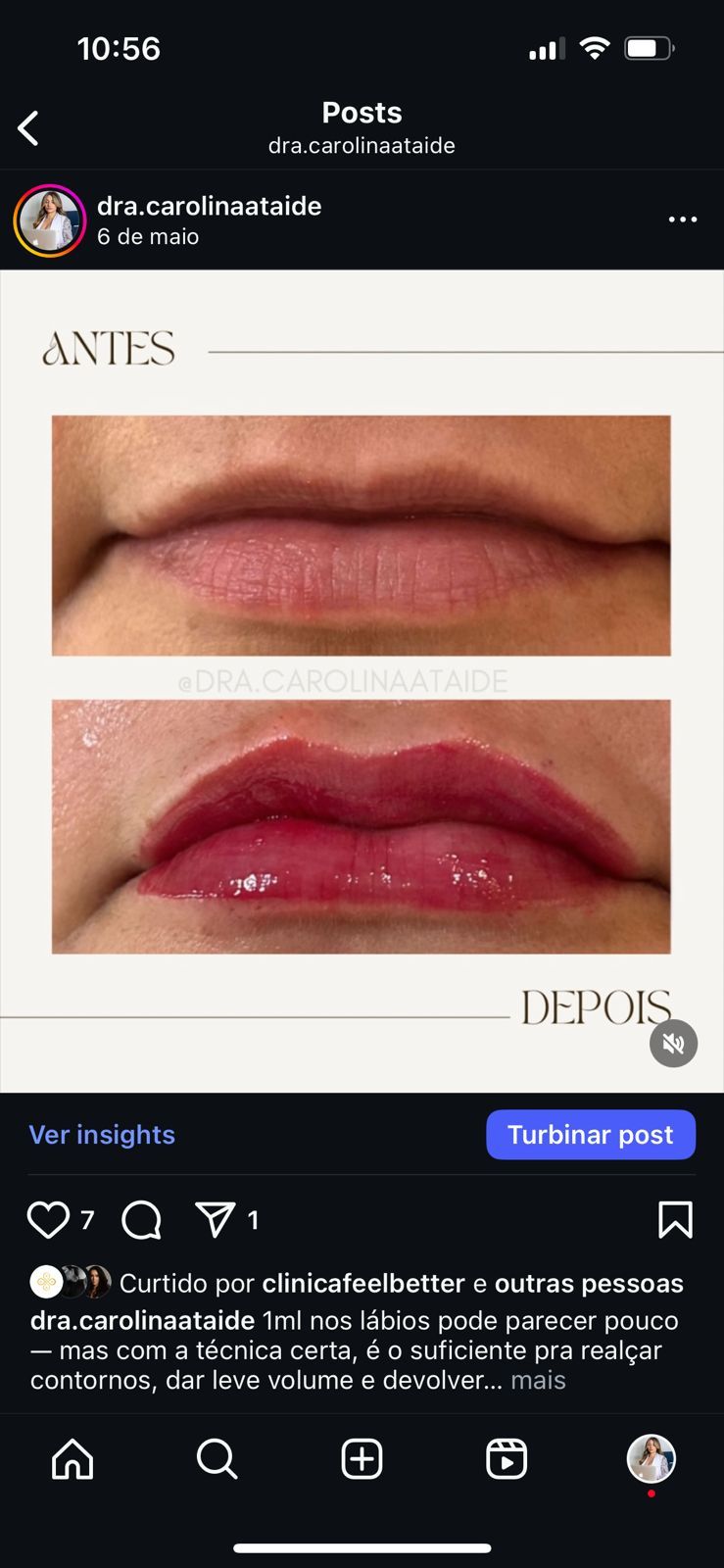
Task: Switch to the Search tab
Action: (217, 1458)
